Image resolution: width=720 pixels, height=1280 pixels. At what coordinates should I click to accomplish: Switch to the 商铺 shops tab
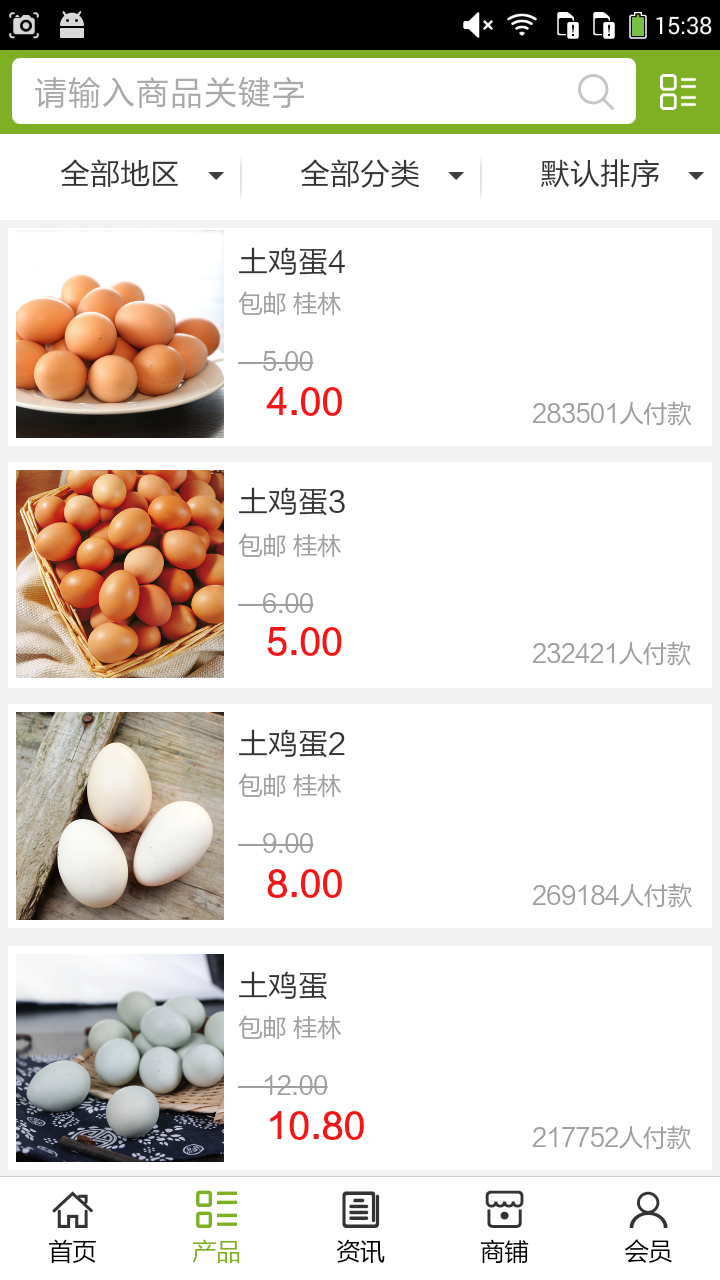[504, 1227]
